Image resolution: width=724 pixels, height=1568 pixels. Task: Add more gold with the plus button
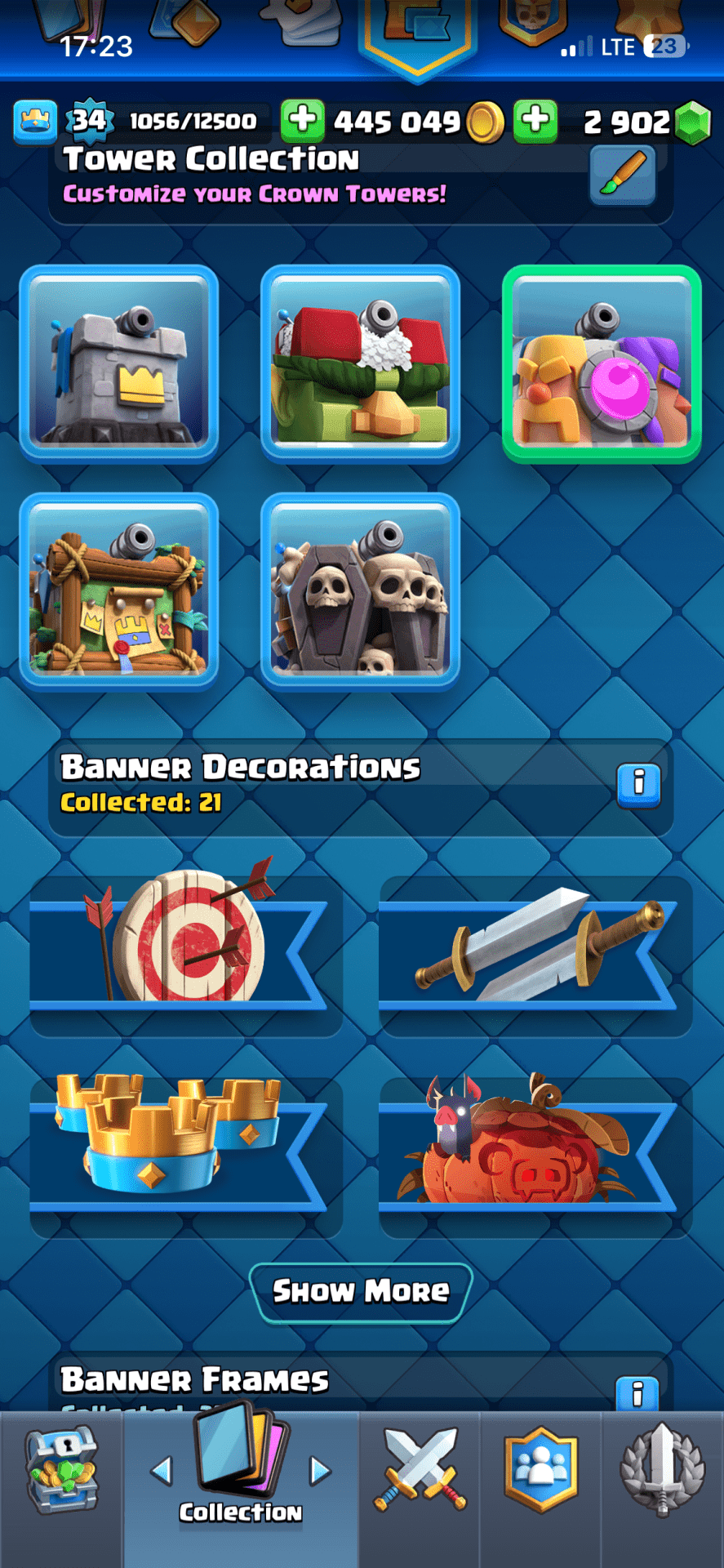click(x=302, y=120)
